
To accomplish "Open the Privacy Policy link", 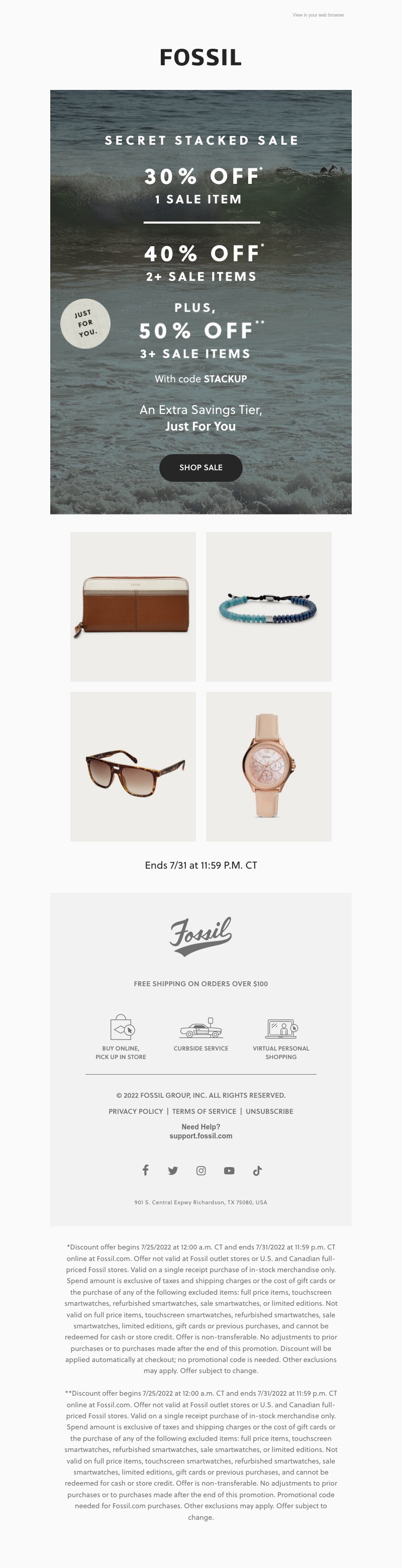I will point(136,1111).
